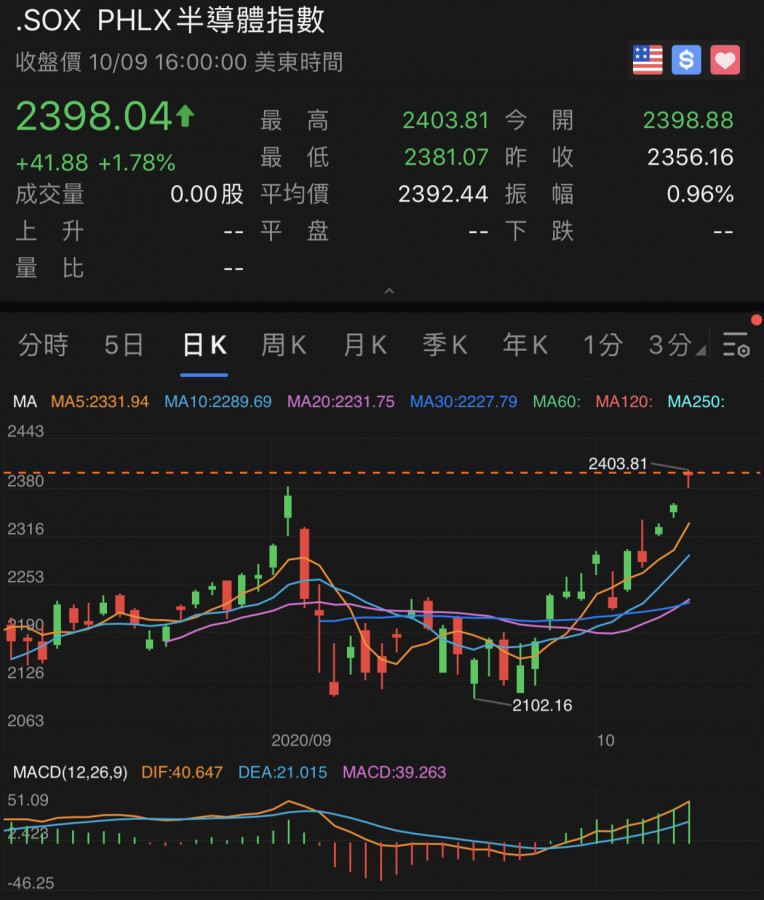This screenshot has height=900, width=764.
Task: Open the 3分 interval dropdown
Action: coord(674,345)
